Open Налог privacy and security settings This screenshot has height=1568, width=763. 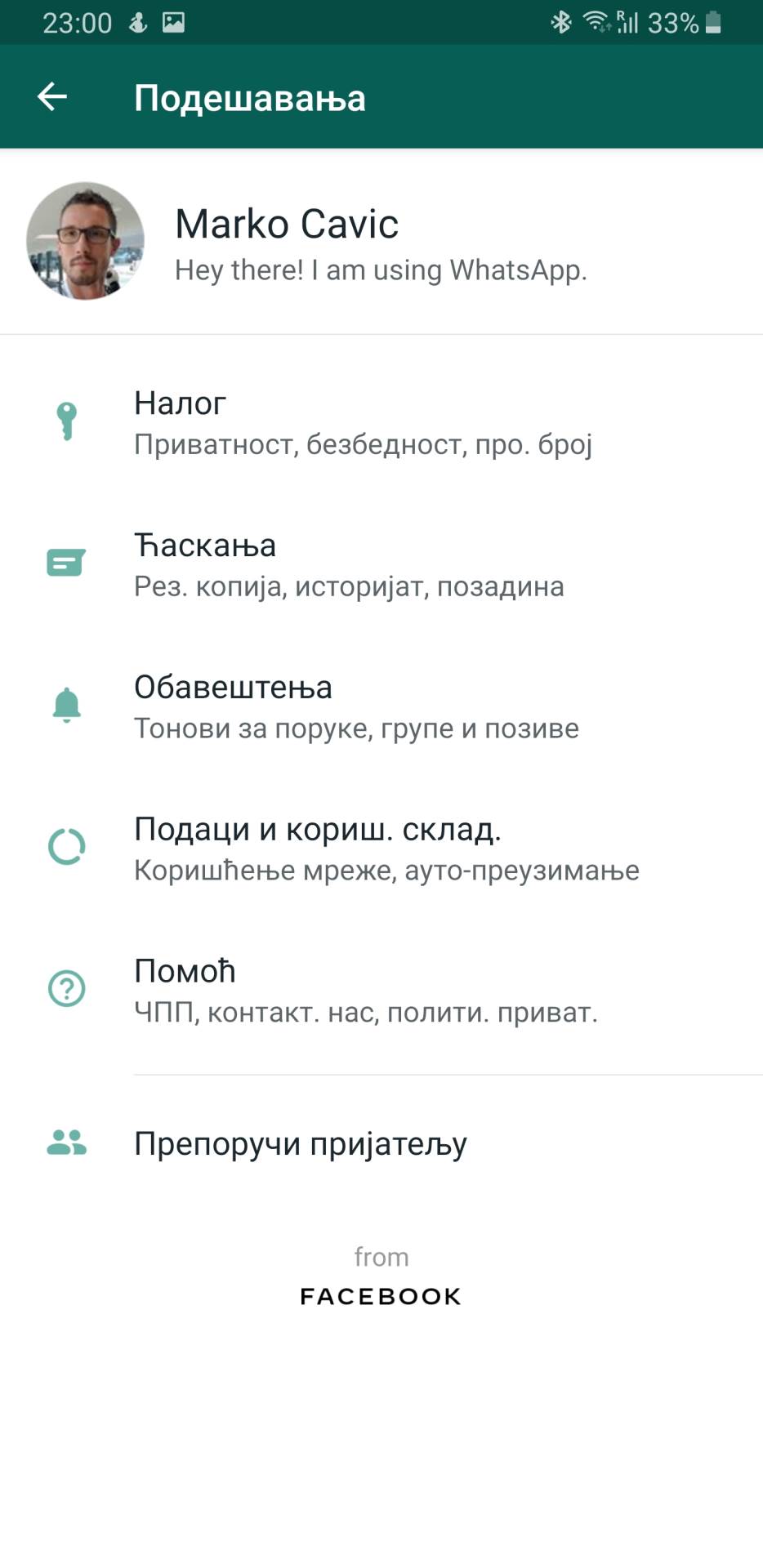click(364, 423)
